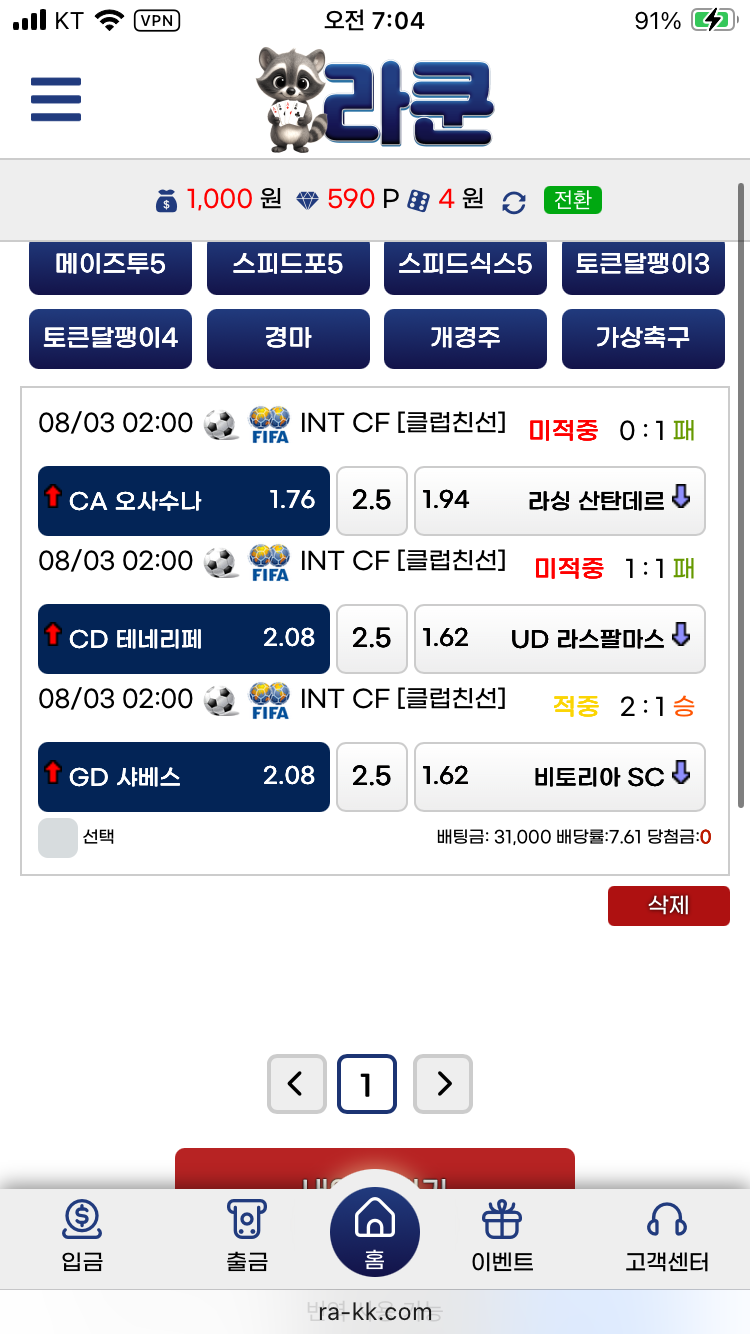750x1334 pixels.
Task: Open the 입금 tab
Action: pos(82,1236)
